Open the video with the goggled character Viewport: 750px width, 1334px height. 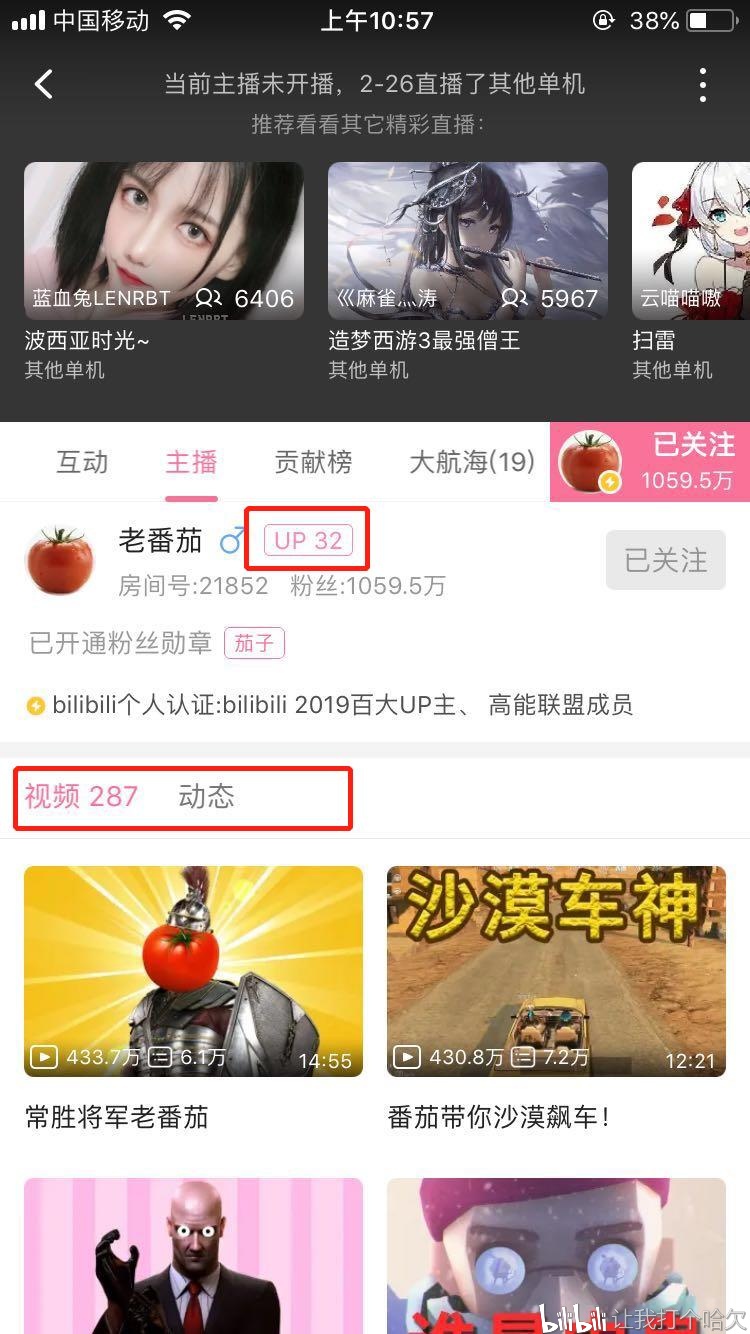556,1255
